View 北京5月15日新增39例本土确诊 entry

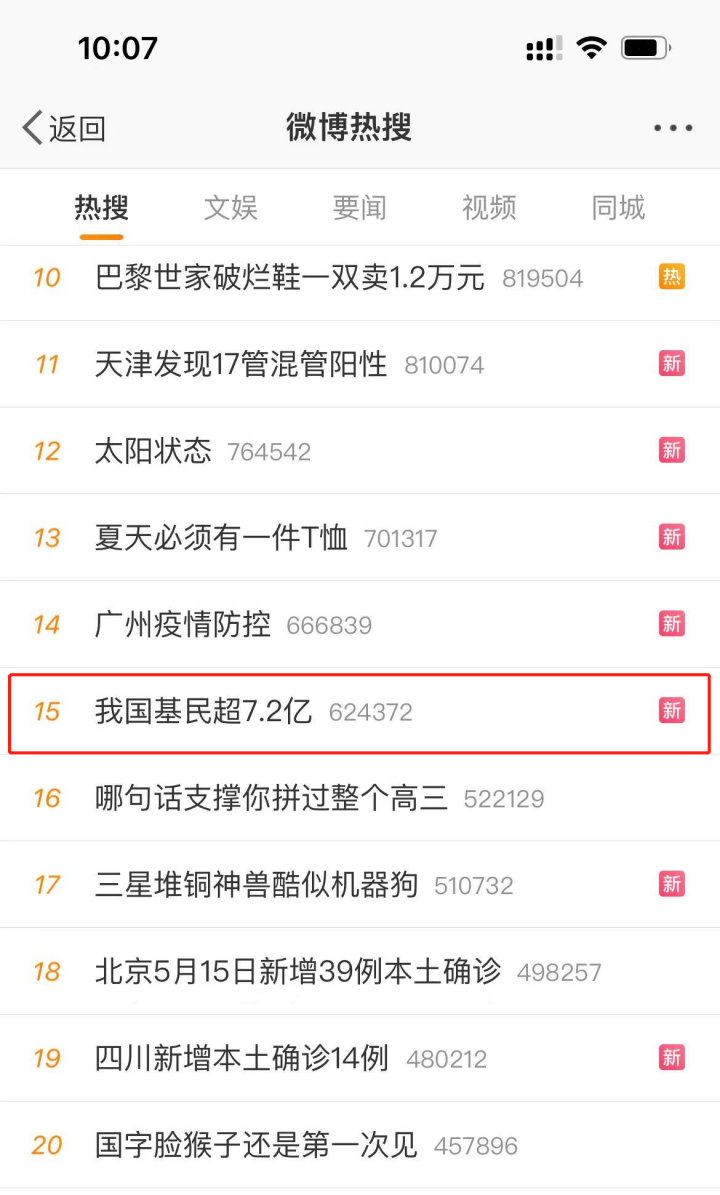(360, 972)
